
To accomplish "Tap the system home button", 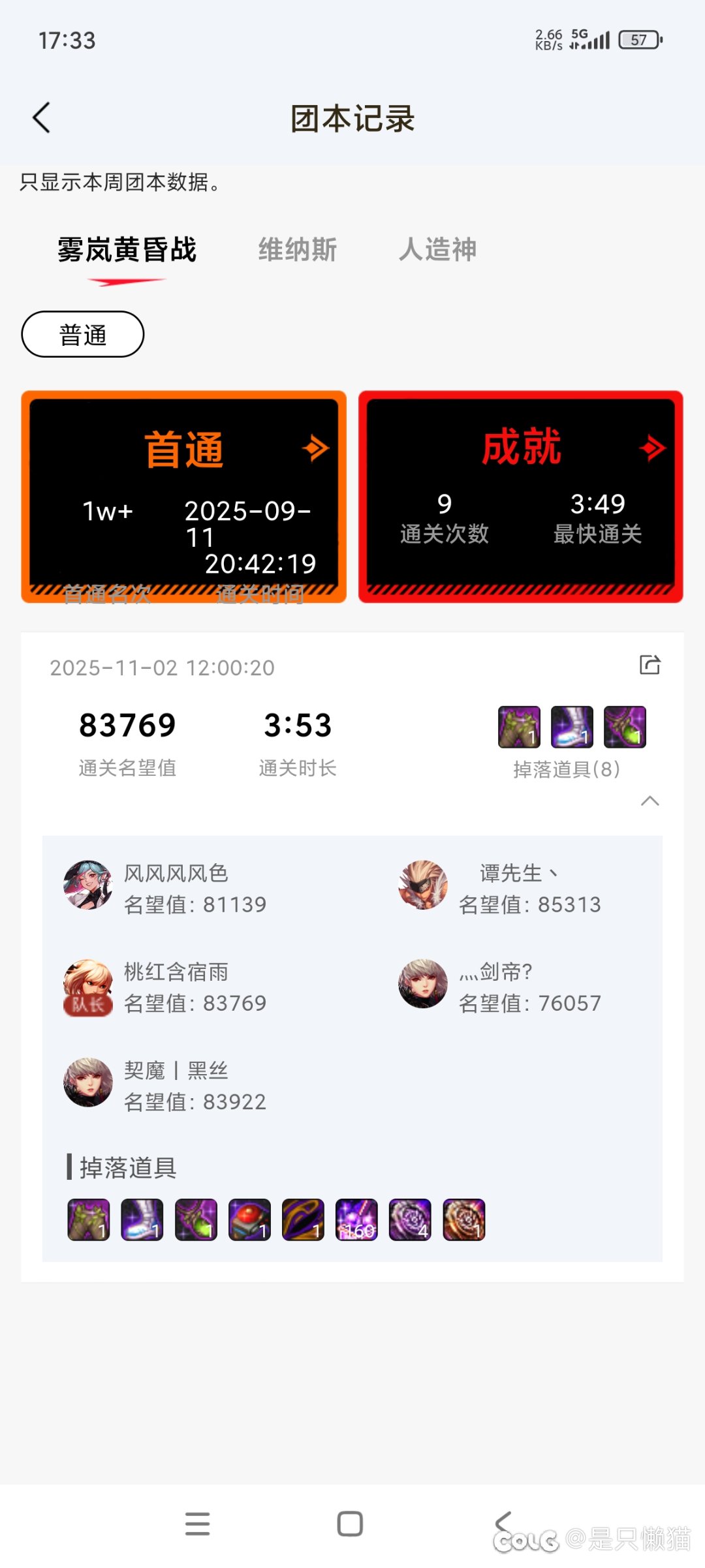I will pyautogui.click(x=350, y=1524).
